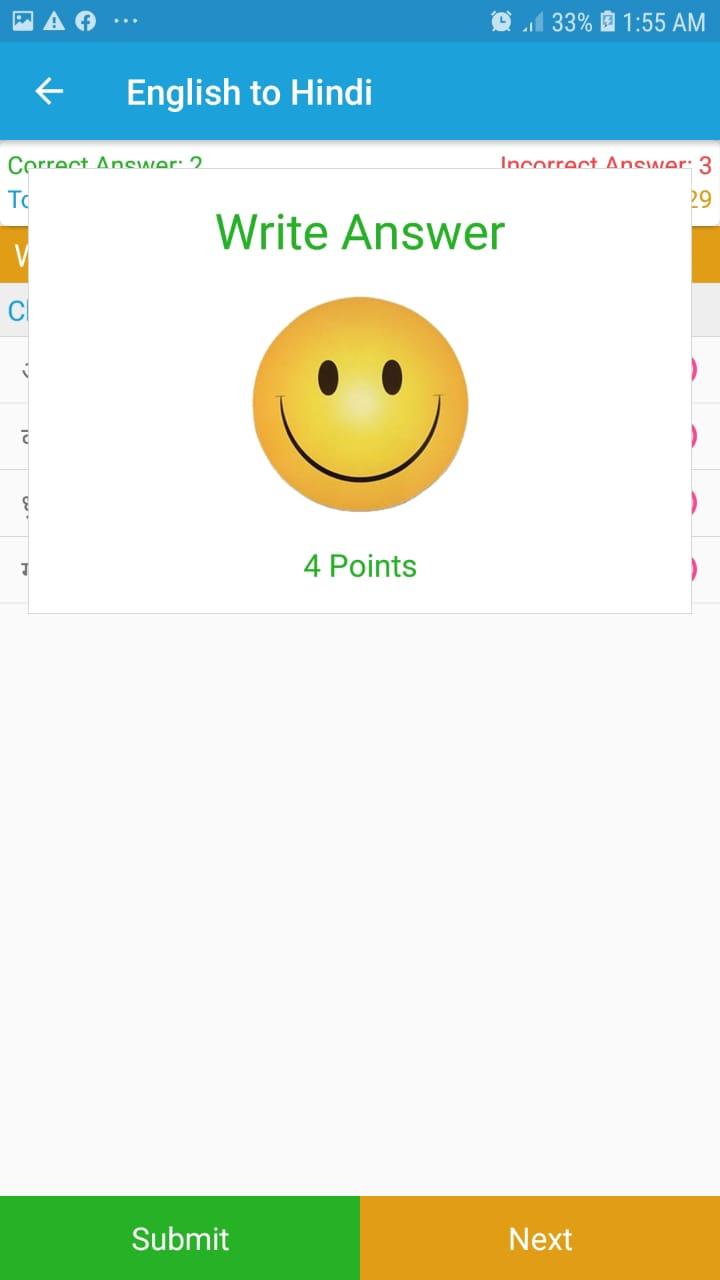Tap the green Submit button
This screenshot has height=1280, width=720.
tap(180, 1238)
